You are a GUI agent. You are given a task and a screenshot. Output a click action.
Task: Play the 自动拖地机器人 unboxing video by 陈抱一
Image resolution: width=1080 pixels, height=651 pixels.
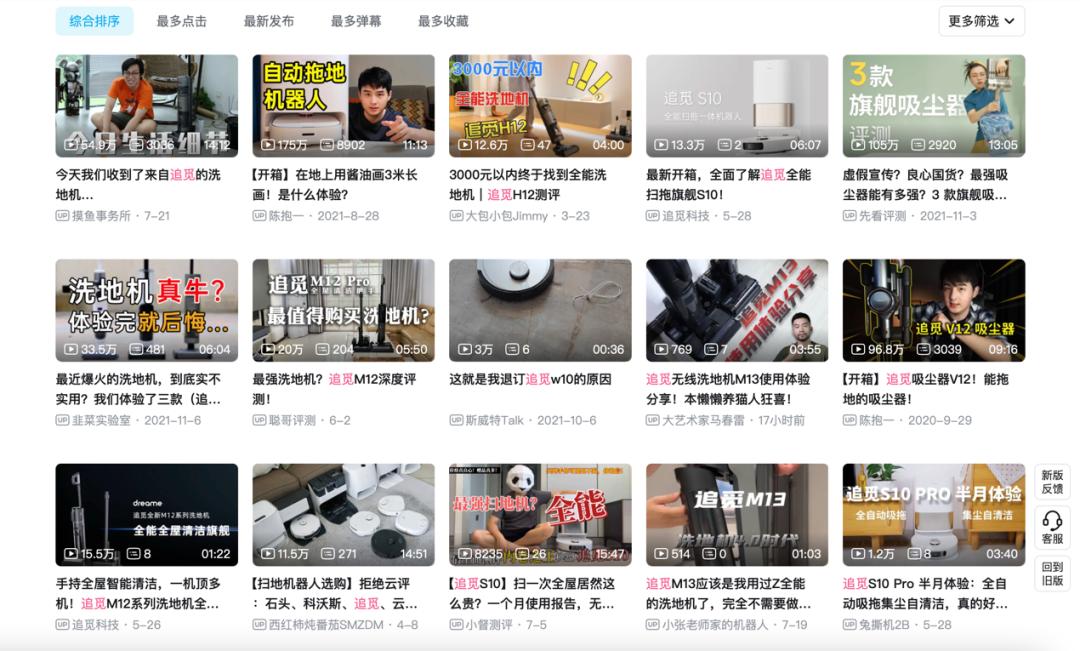point(344,106)
